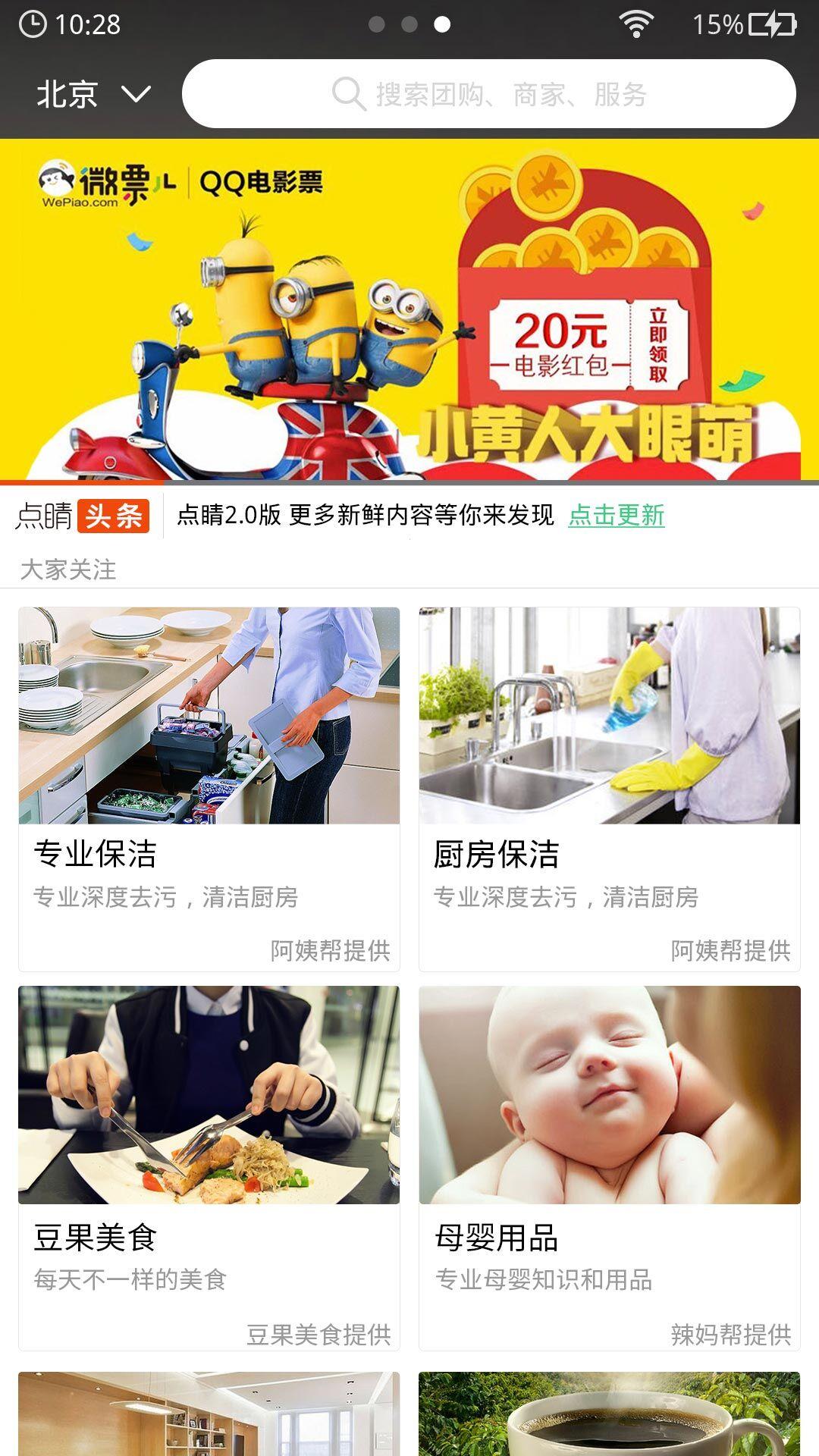Open the room interior card at the bottom

(x=209, y=1414)
